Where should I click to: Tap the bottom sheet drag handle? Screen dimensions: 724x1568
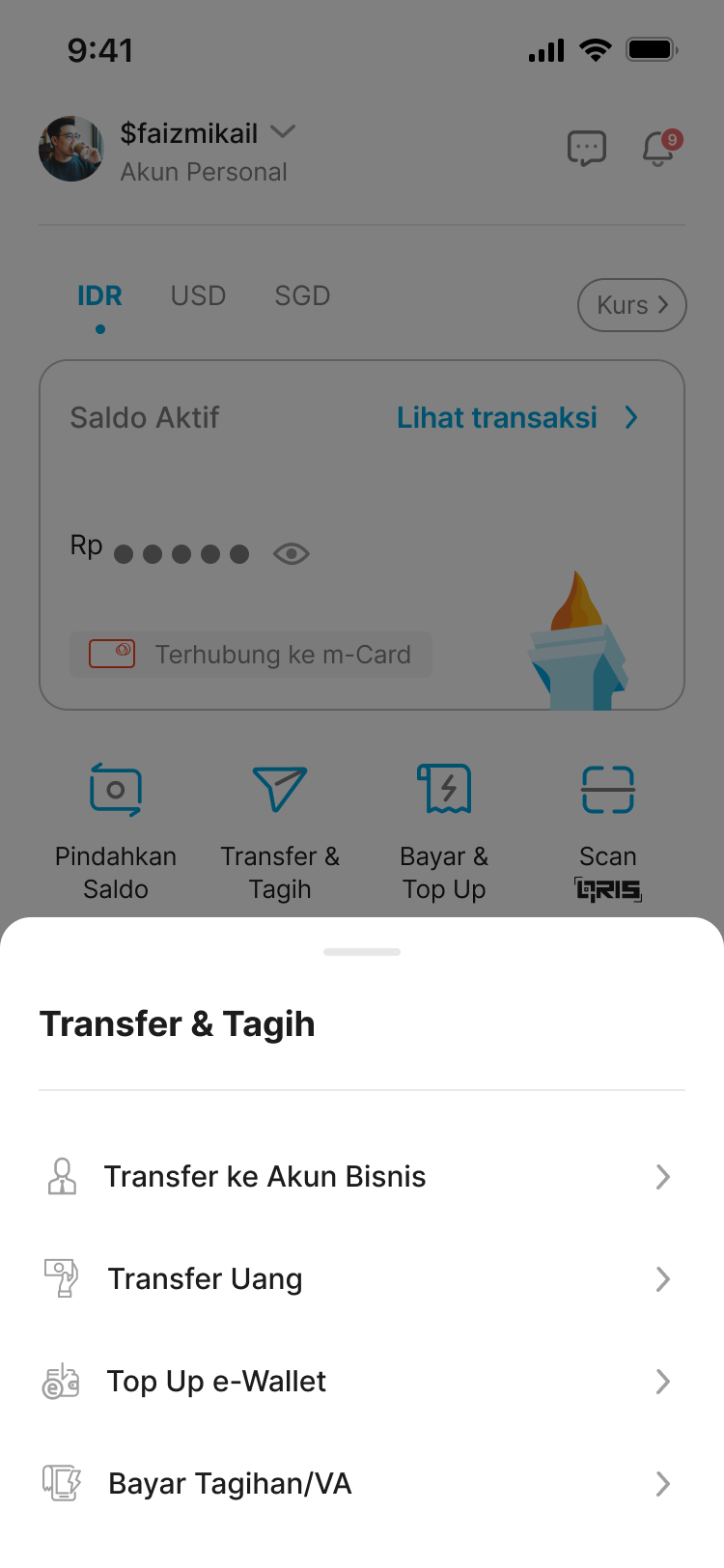362,952
